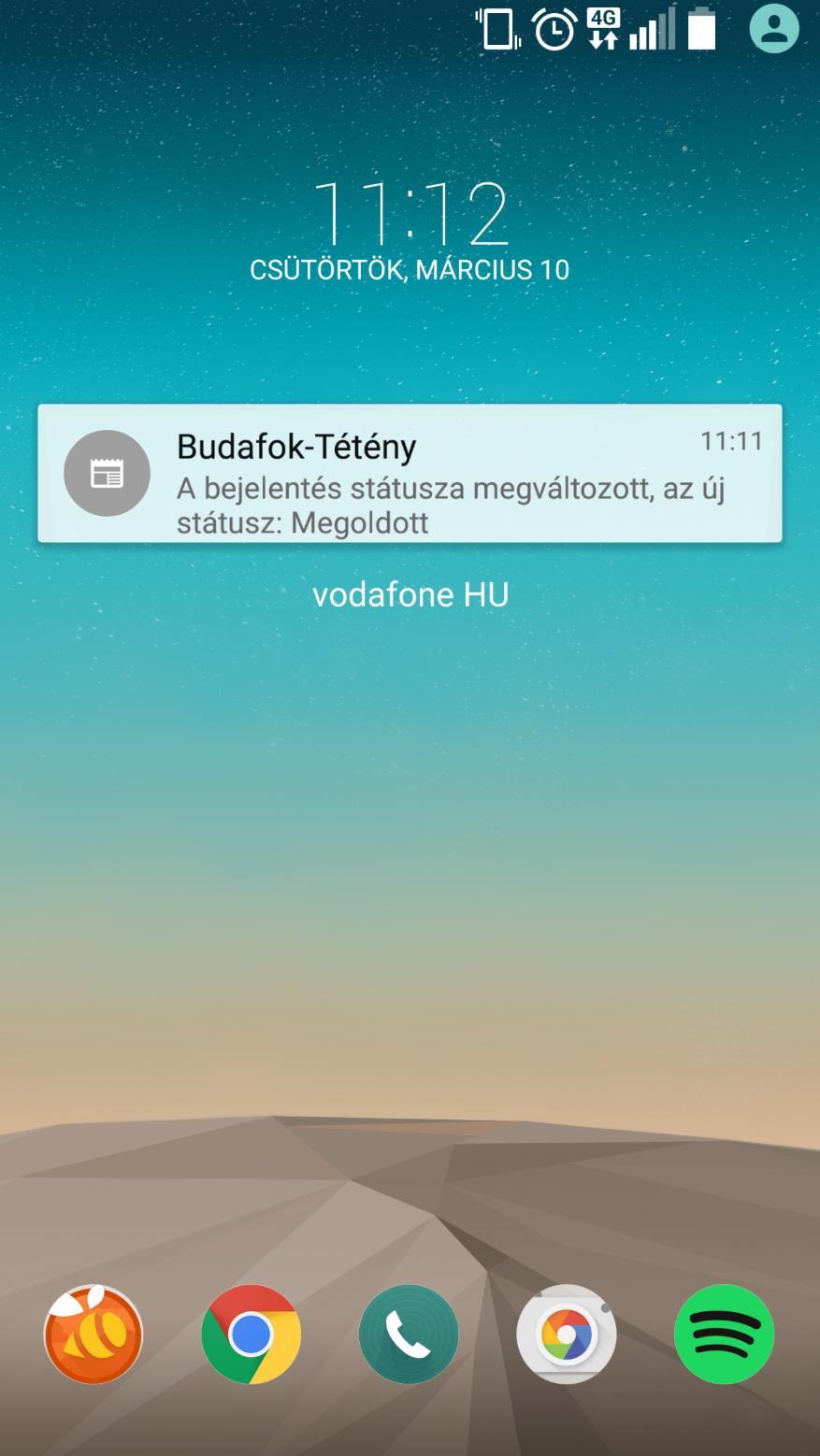The height and width of the screenshot is (1456, 820).
Task: Open Chrome browser shortcut
Action: point(251,1334)
